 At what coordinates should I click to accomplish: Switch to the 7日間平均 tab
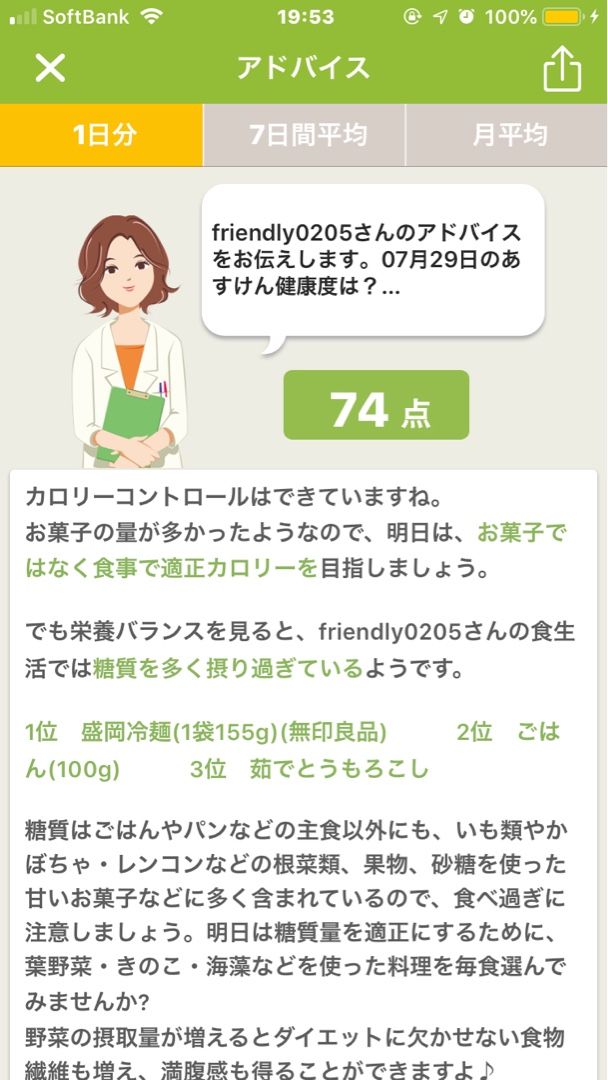click(305, 135)
